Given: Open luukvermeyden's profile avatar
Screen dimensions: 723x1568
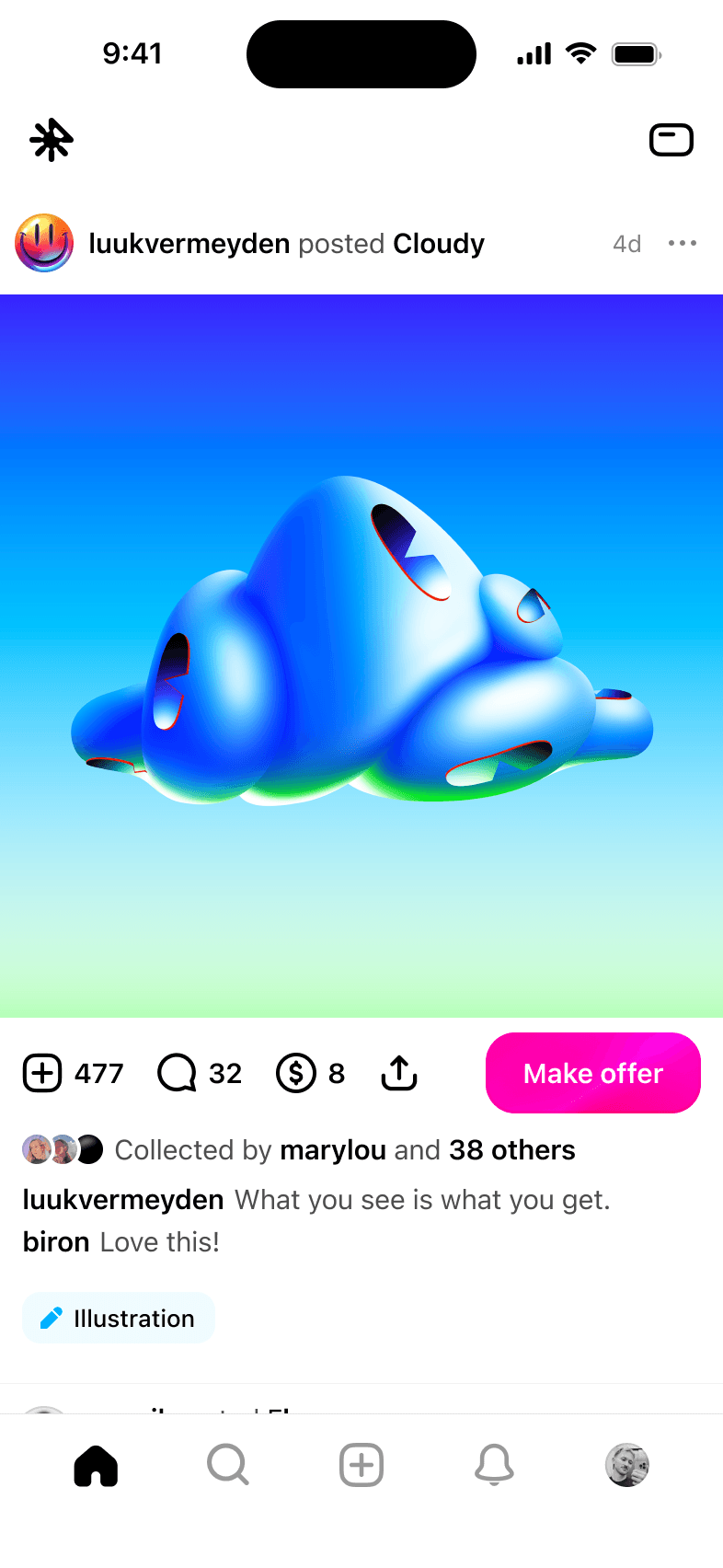Looking at the screenshot, I should point(44,244).
